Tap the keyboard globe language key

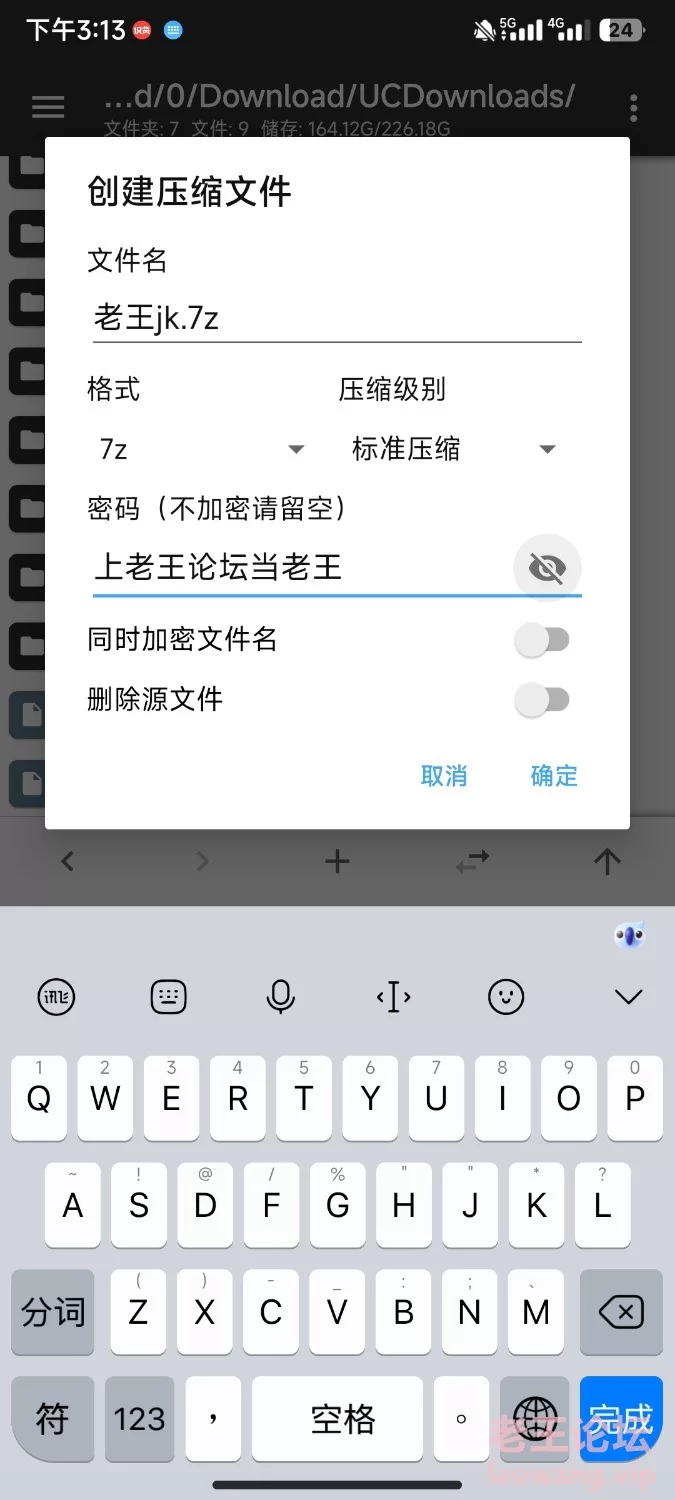click(x=535, y=1418)
